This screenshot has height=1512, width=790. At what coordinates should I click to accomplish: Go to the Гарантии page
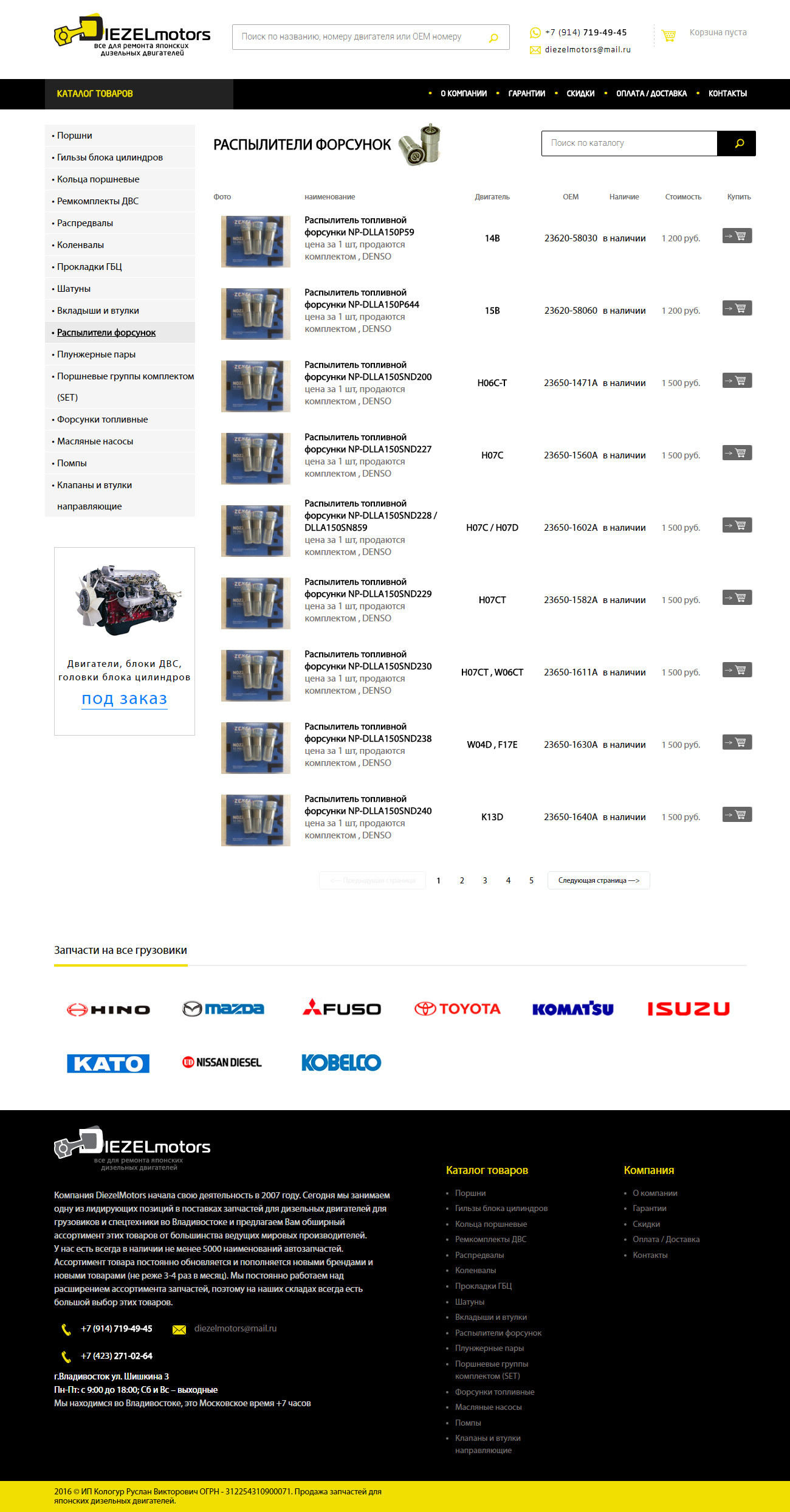[526, 94]
